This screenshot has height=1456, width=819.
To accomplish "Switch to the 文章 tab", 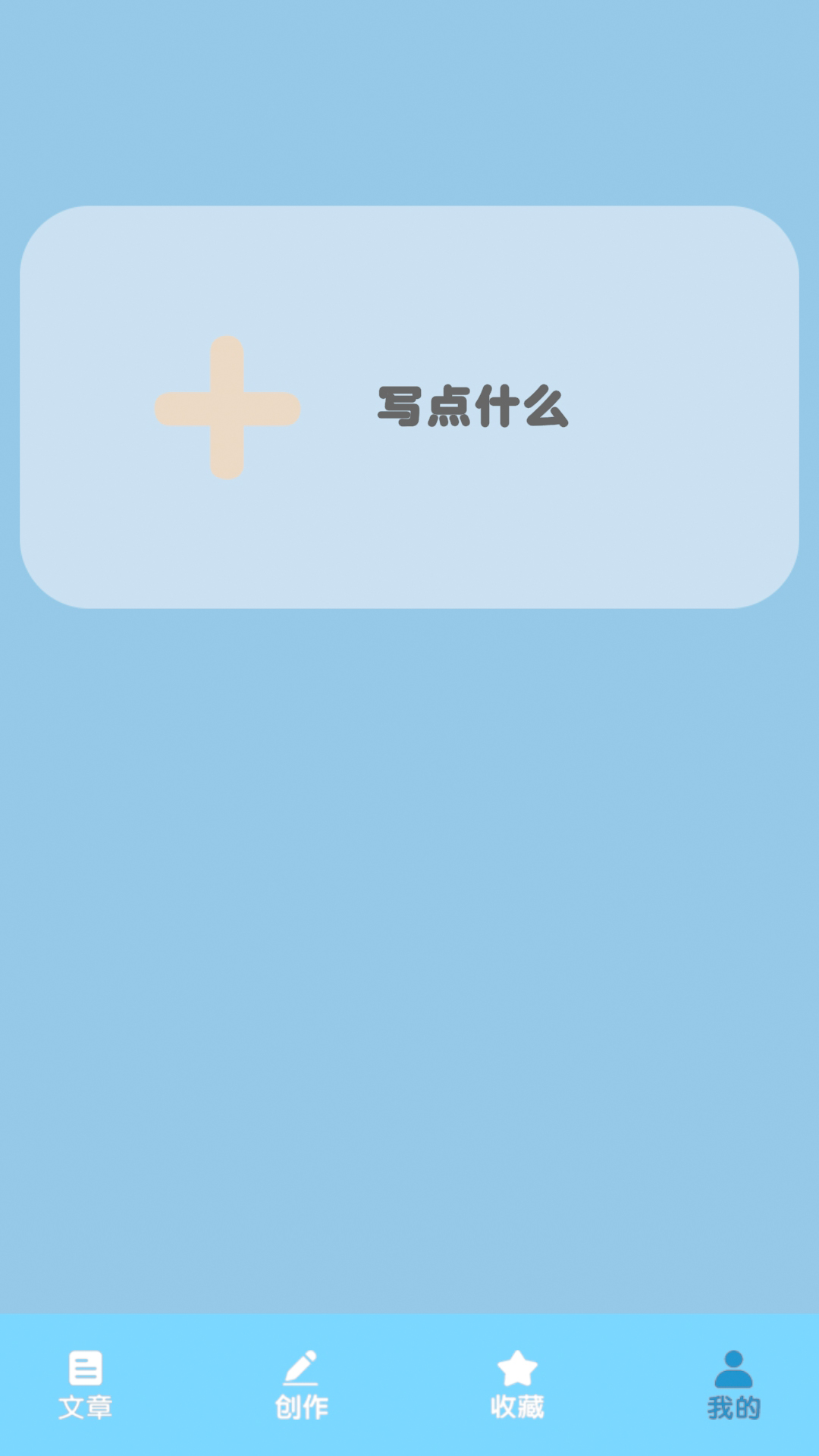I will pos(85,1385).
